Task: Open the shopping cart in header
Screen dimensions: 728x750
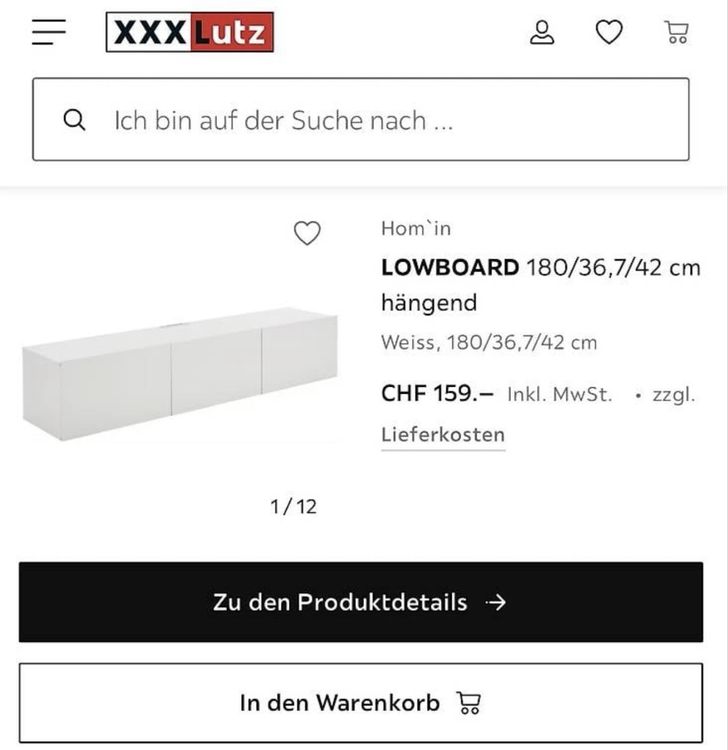Action: [x=676, y=33]
